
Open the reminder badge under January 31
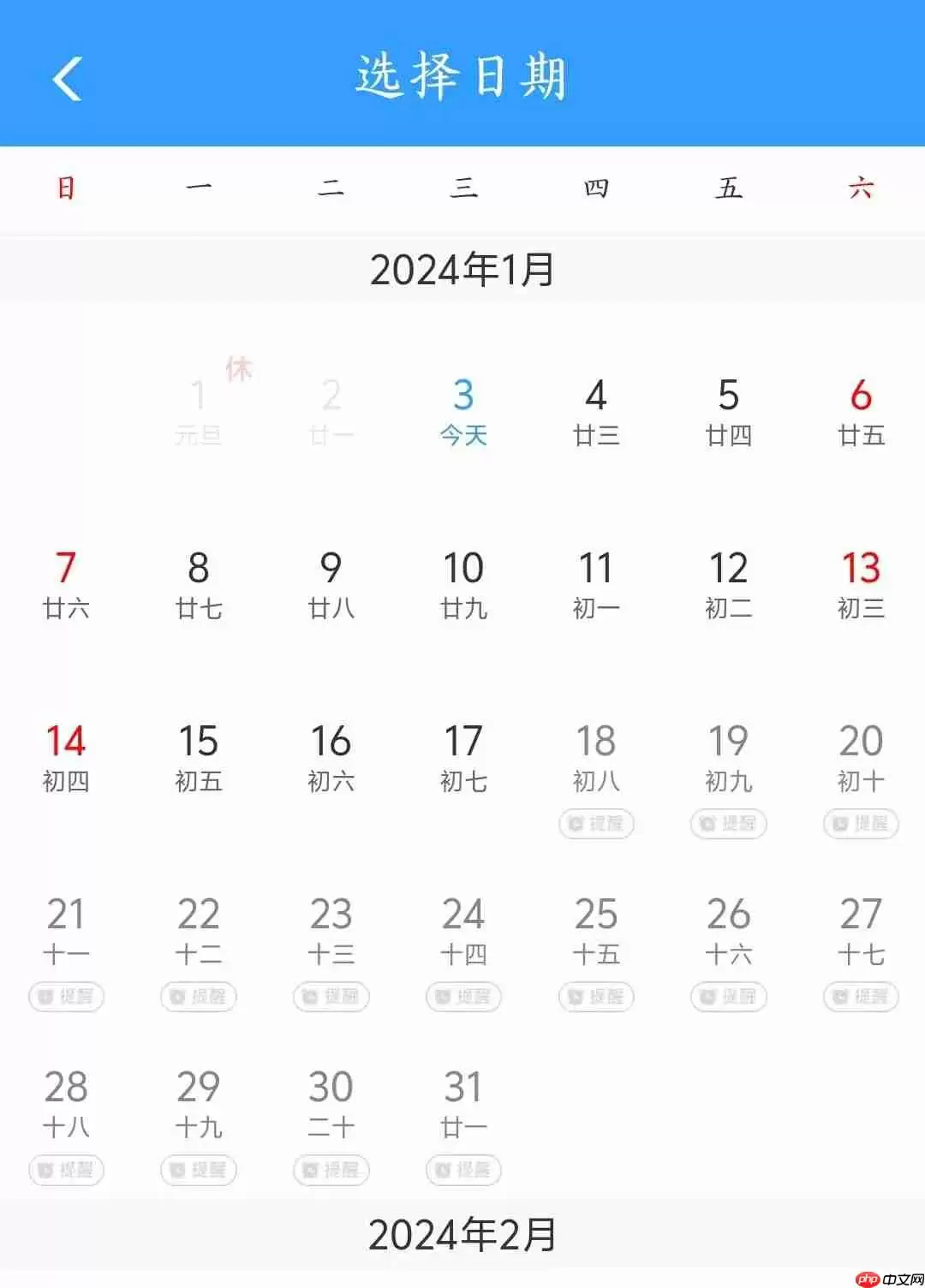click(463, 1170)
